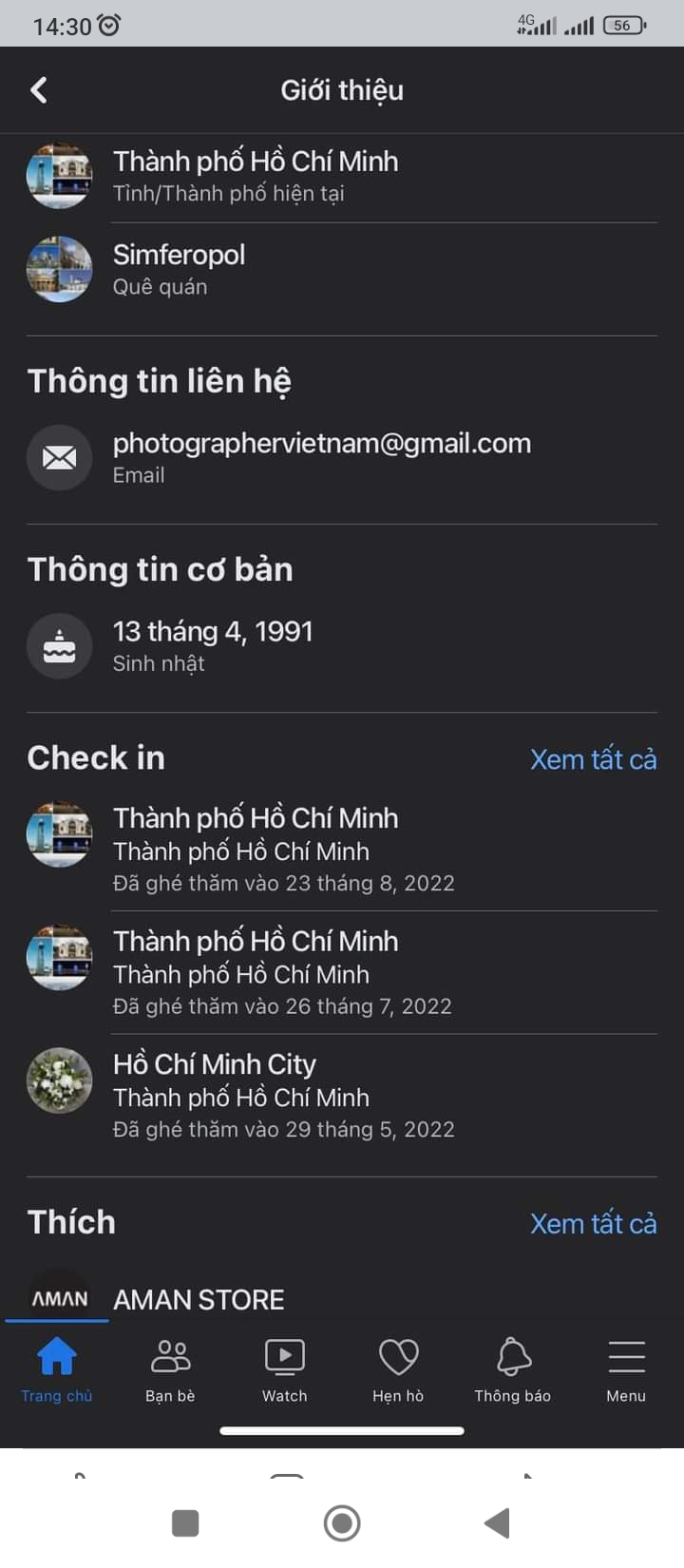
Task: View all check-ins with Xem tất cả
Action: 593,759
